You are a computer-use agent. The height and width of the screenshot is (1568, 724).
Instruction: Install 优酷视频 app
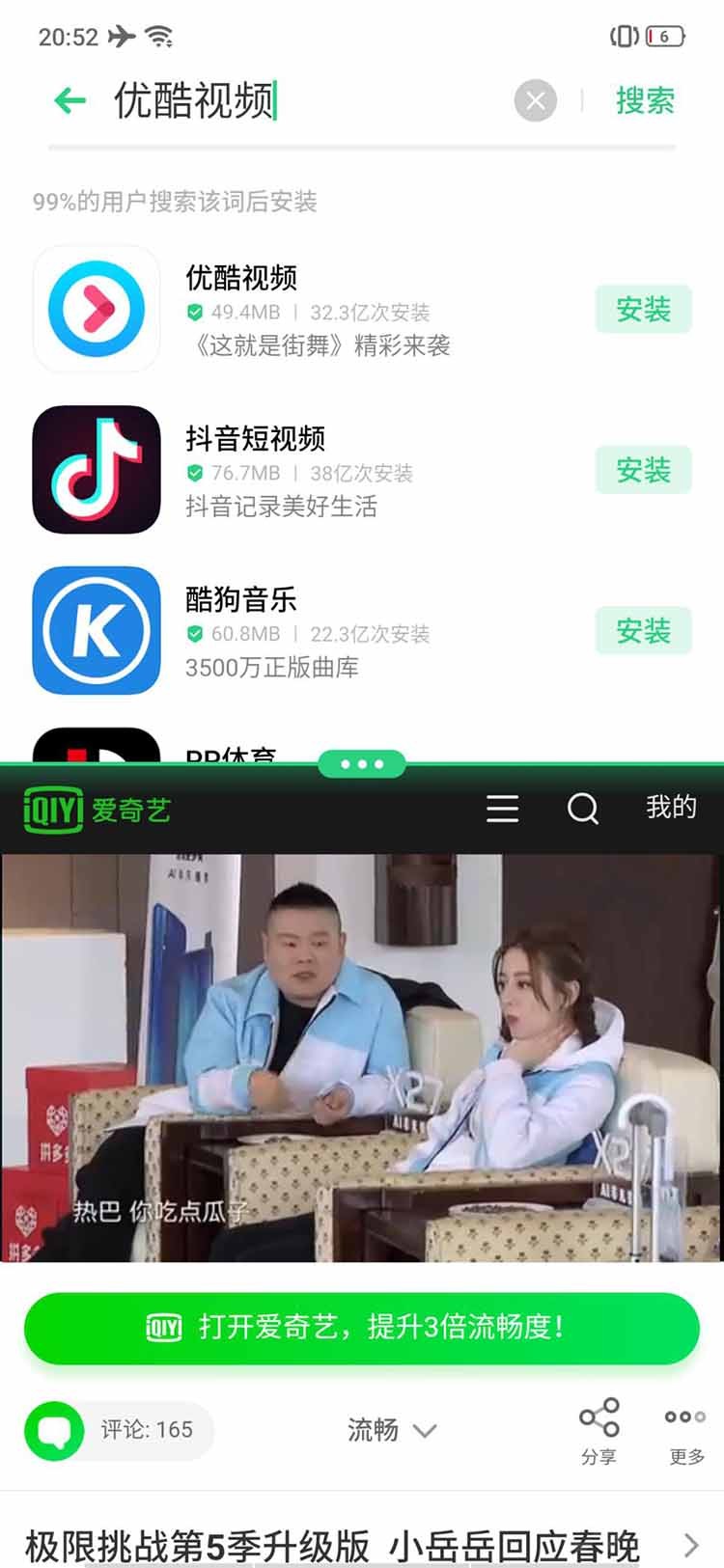click(643, 310)
